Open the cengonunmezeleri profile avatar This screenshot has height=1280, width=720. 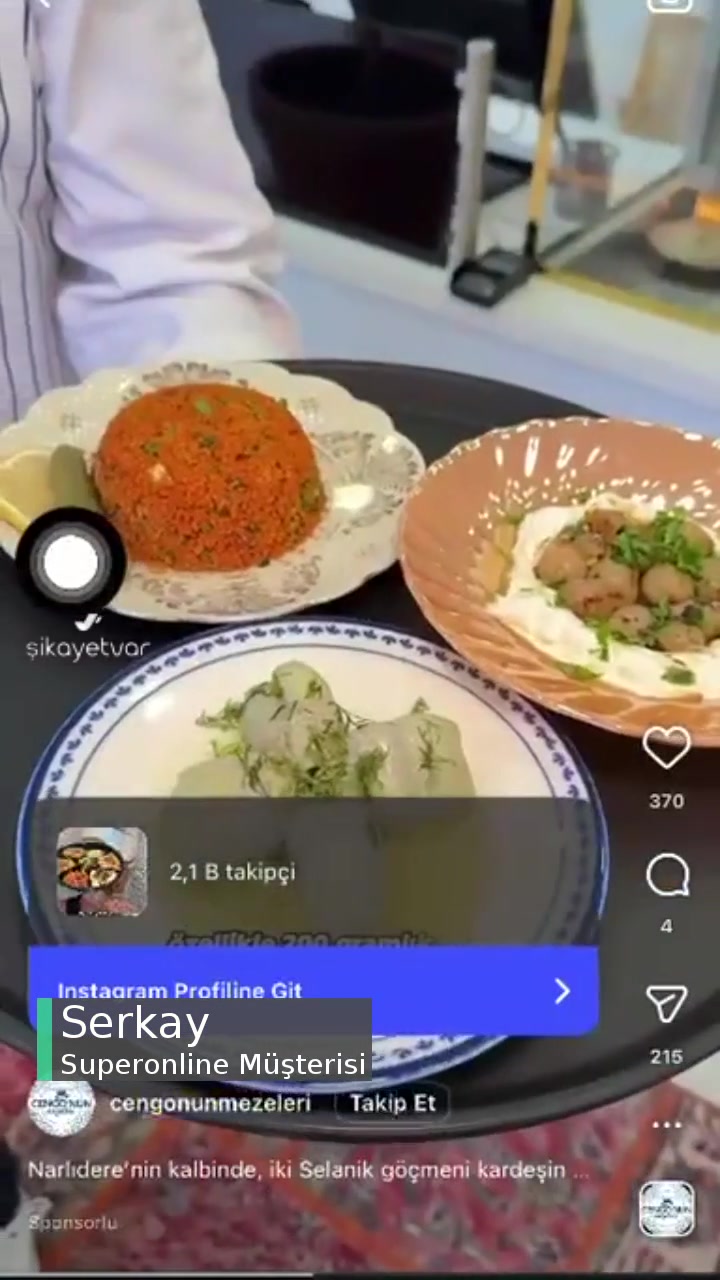(61, 1104)
